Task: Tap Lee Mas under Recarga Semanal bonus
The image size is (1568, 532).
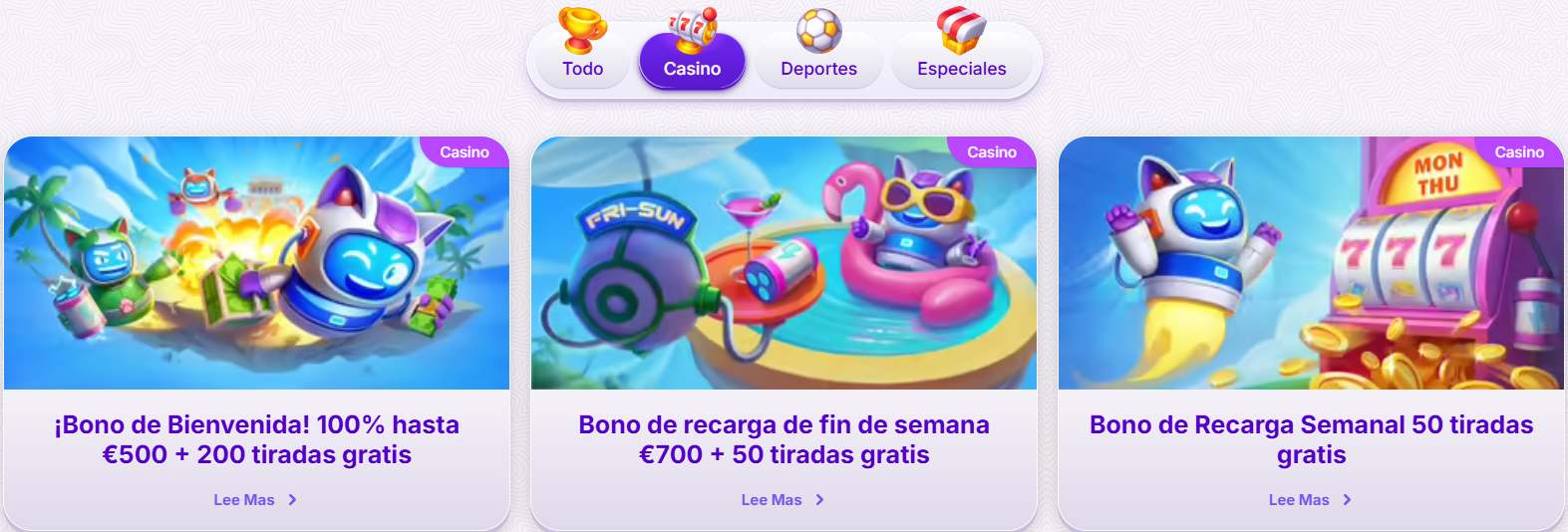Action: pos(1310,500)
